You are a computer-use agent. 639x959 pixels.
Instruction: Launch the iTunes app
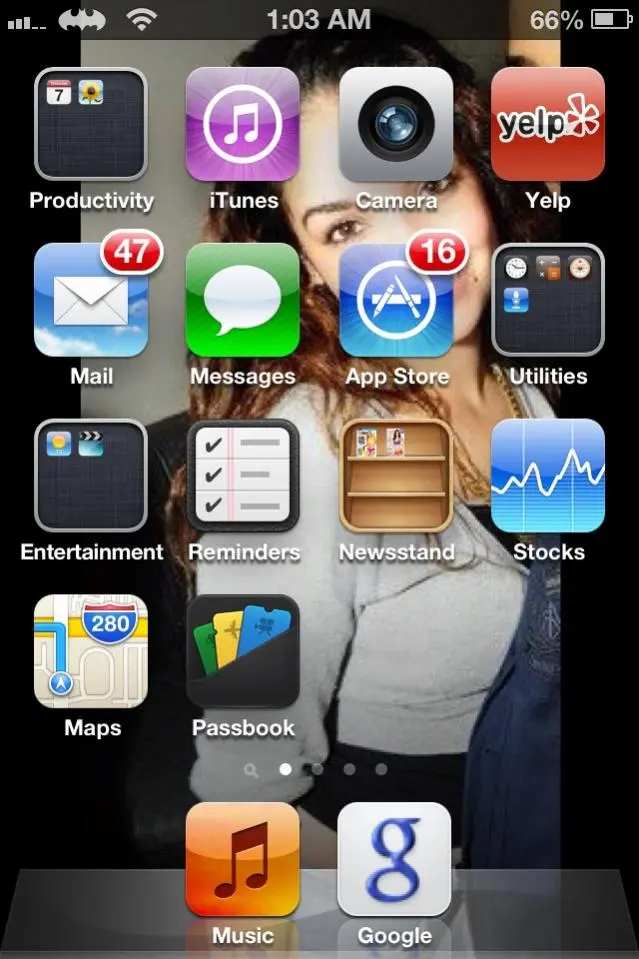(243, 124)
